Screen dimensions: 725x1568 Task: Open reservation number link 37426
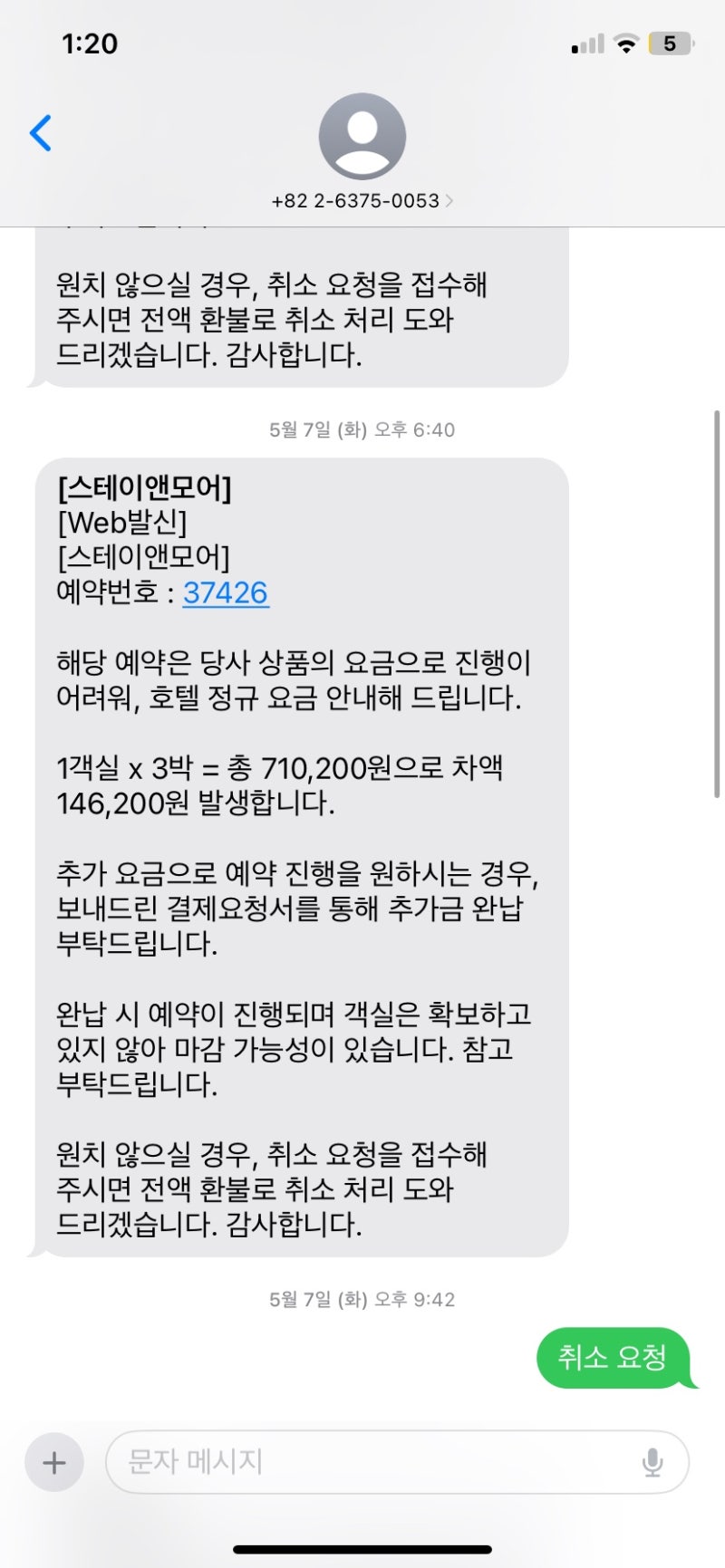[226, 593]
